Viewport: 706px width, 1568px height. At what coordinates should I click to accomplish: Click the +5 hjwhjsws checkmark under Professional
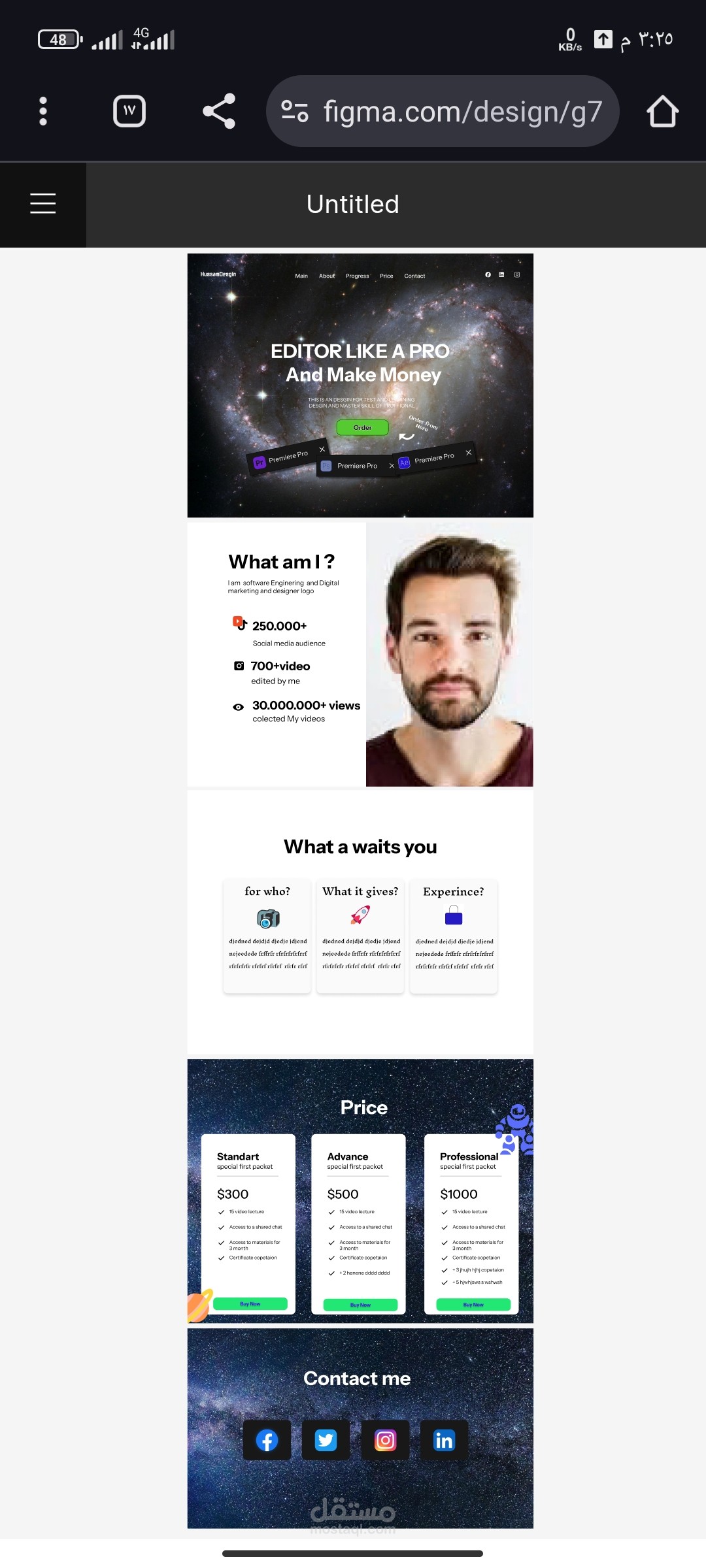[444, 1282]
